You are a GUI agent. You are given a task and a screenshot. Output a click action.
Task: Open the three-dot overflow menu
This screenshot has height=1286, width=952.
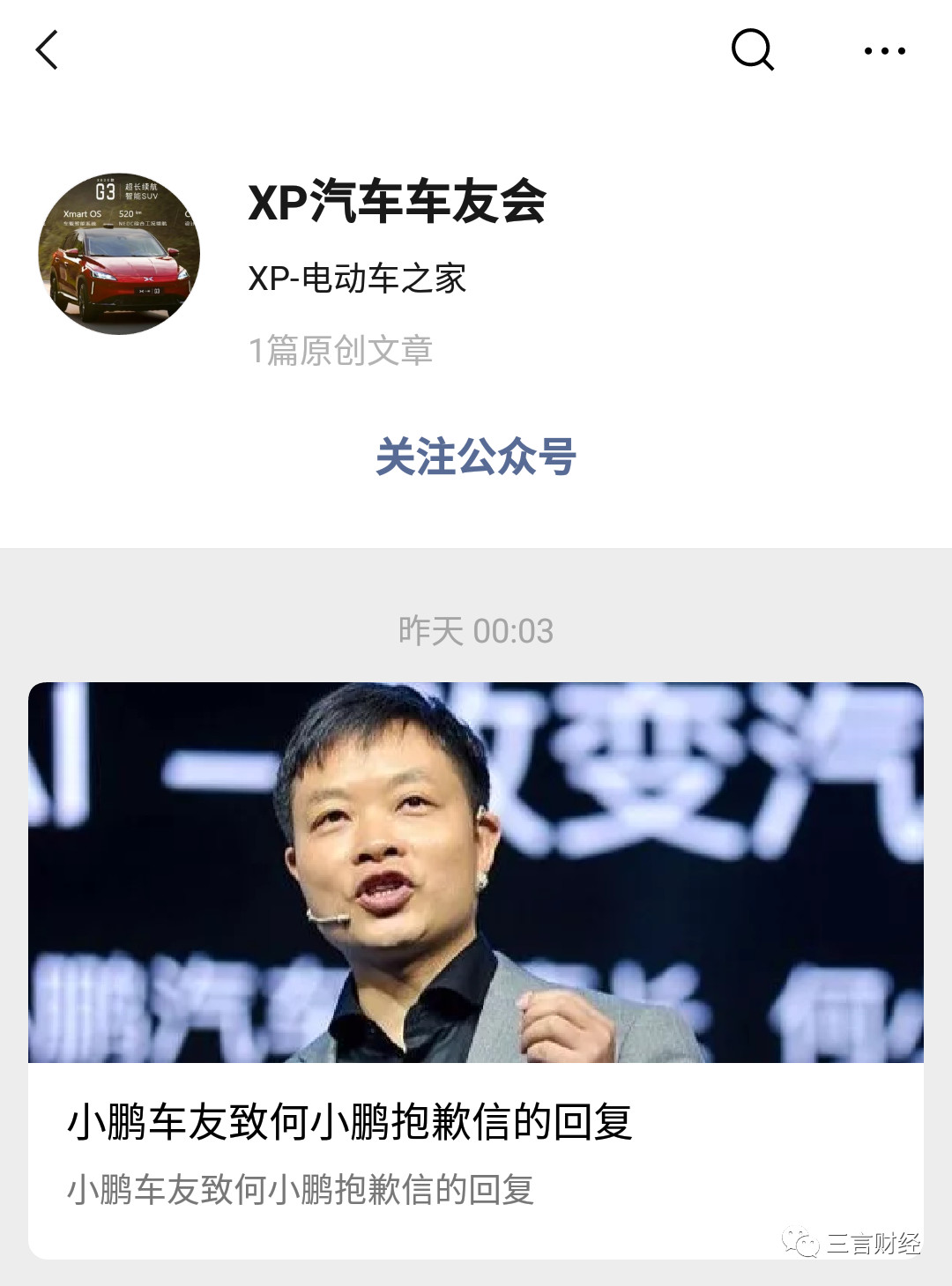pyautogui.click(x=884, y=51)
